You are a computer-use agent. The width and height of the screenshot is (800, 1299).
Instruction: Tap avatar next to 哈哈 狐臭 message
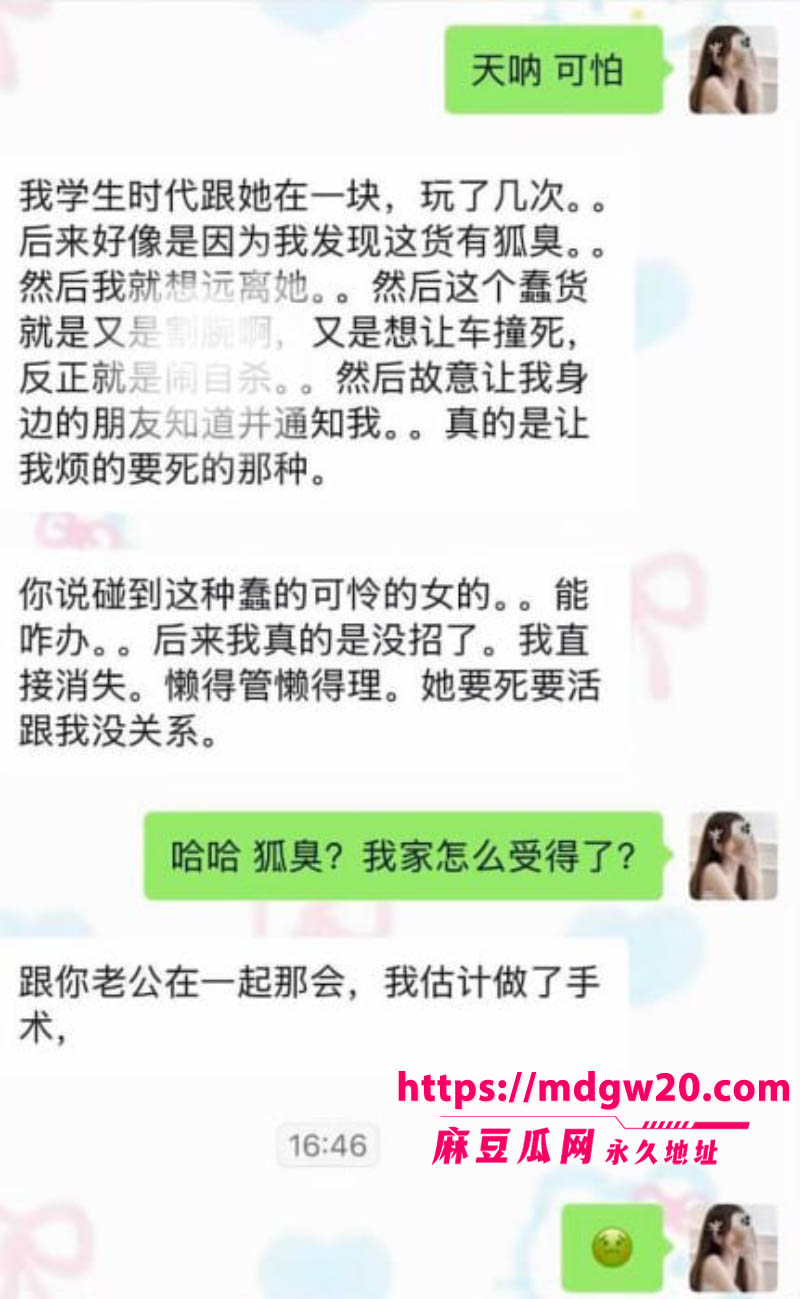coord(733,855)
